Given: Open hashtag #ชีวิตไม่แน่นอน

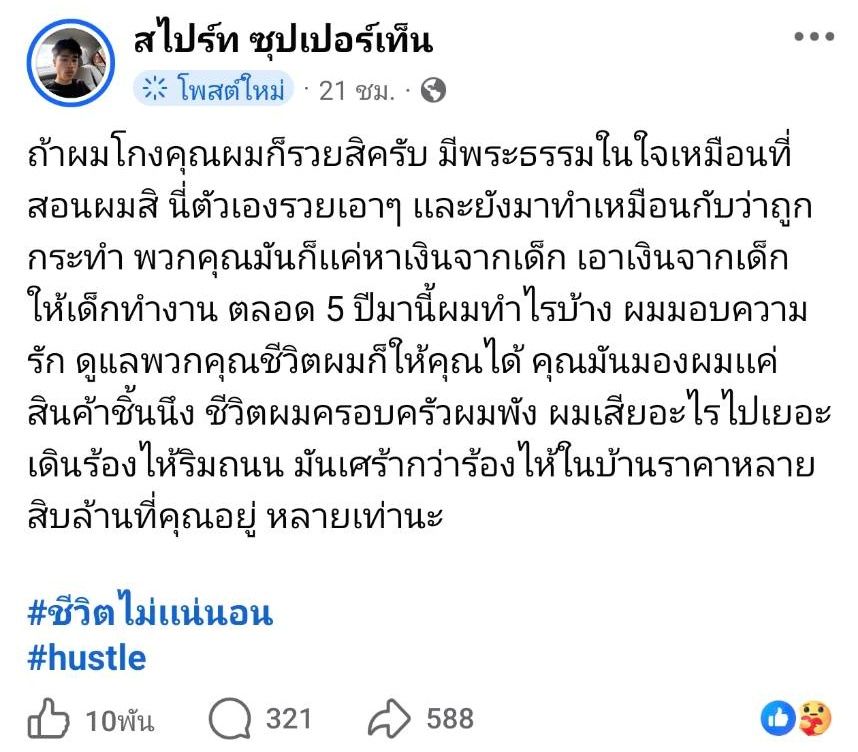Looking at the screenshot, I should [150, 611].
